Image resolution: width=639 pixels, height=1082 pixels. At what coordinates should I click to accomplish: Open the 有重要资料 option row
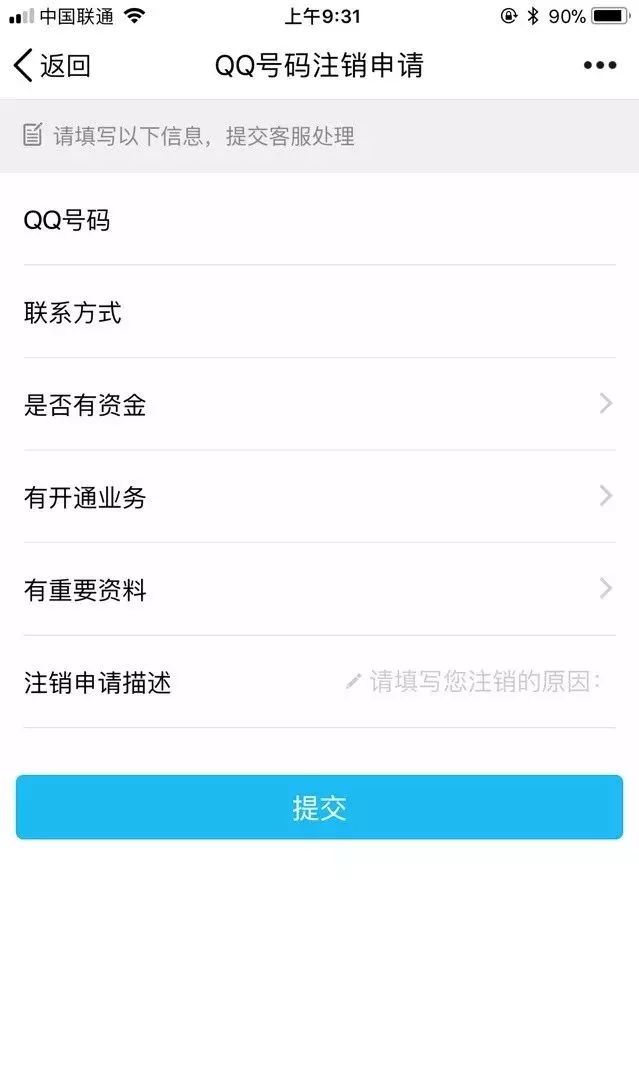click(x=320, y=590)
